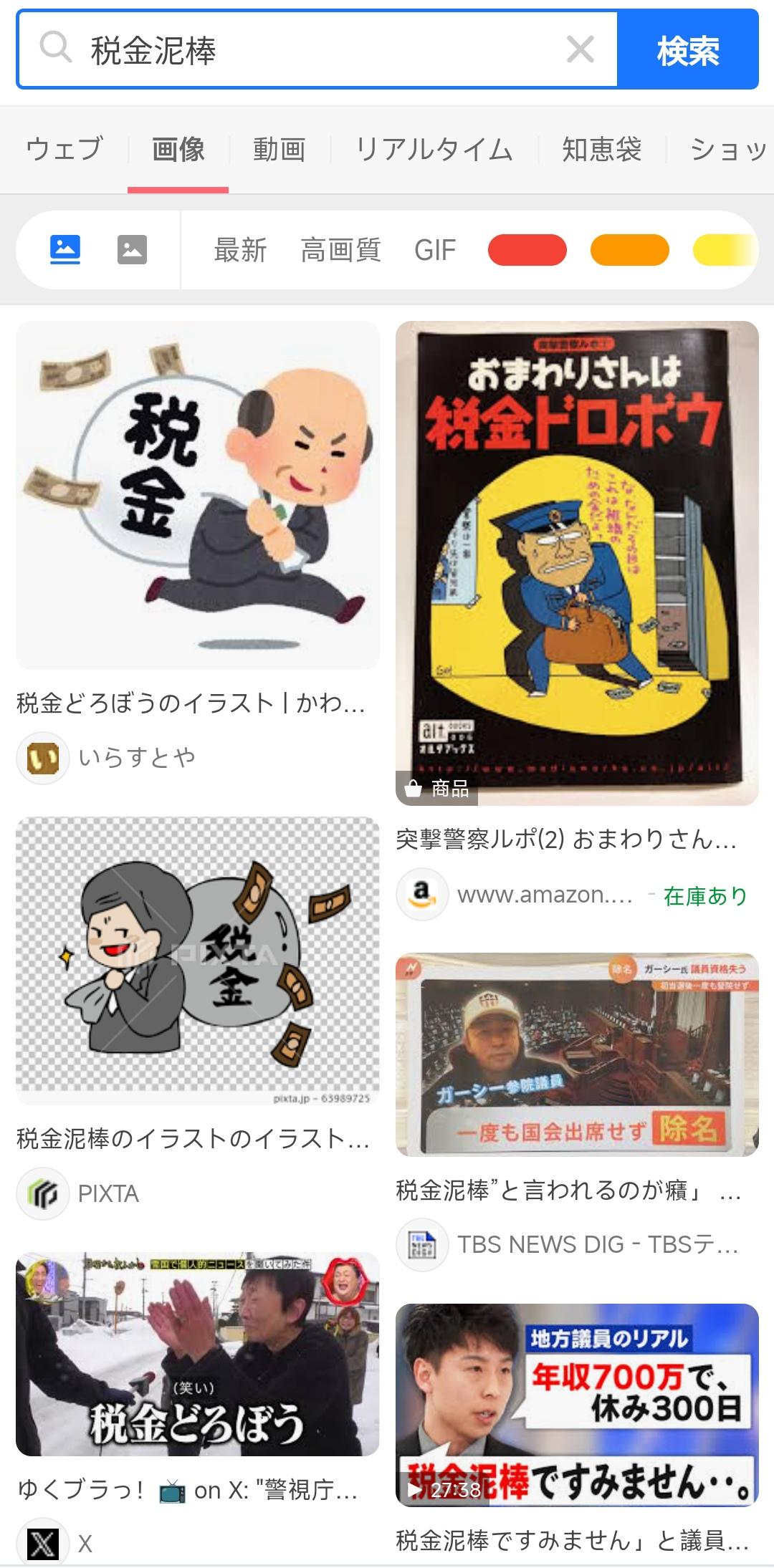
Task: Open the TBS NEWS DIG ガーシー image
Action: coord(577,1054)
